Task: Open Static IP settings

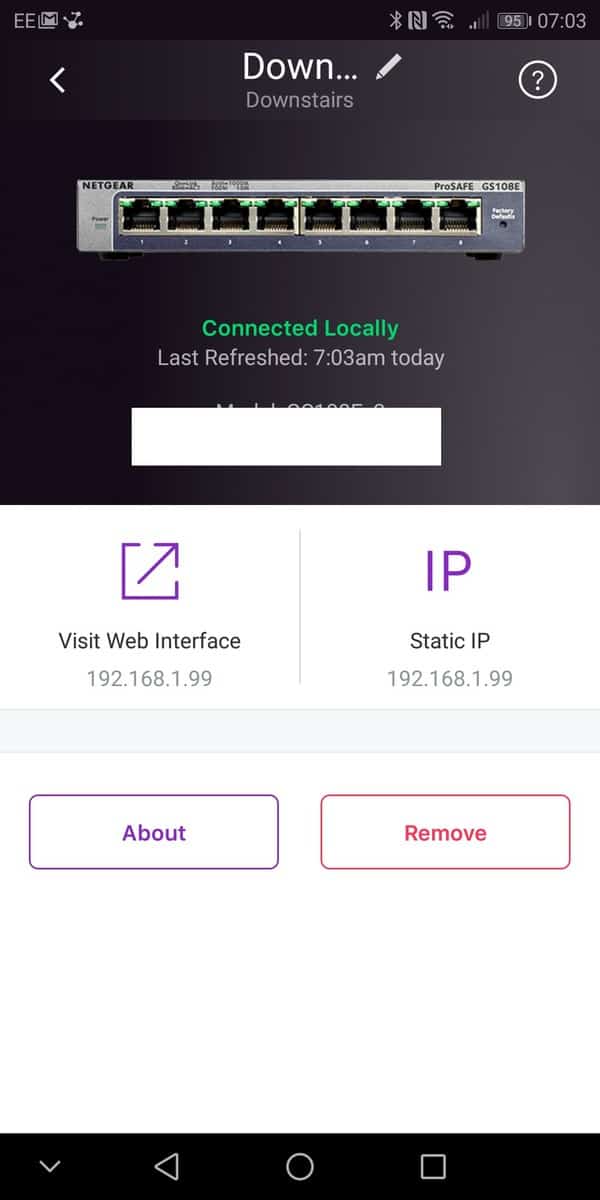Action: (449, 610)
